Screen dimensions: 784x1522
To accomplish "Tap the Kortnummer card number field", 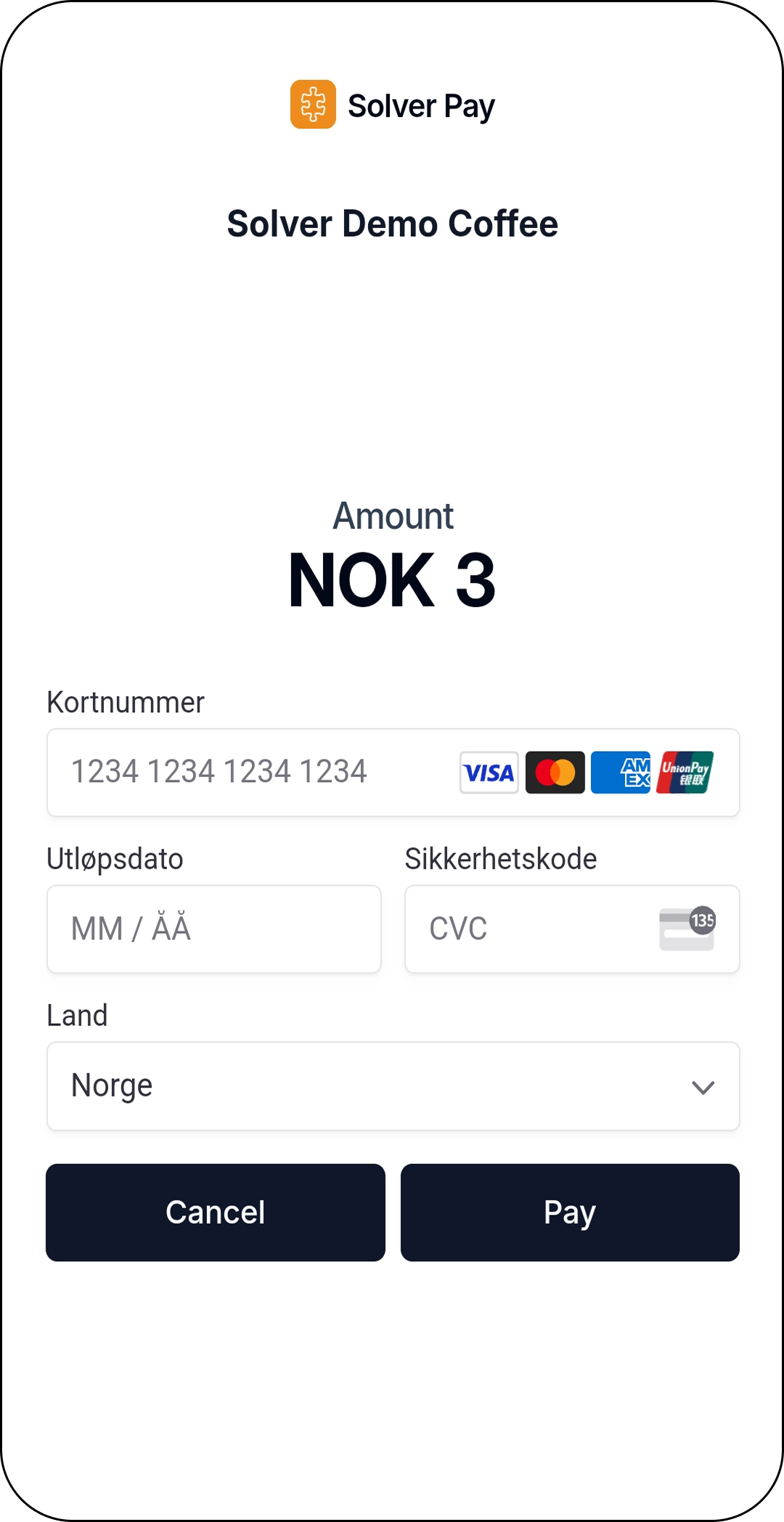I will click(247, 773).
